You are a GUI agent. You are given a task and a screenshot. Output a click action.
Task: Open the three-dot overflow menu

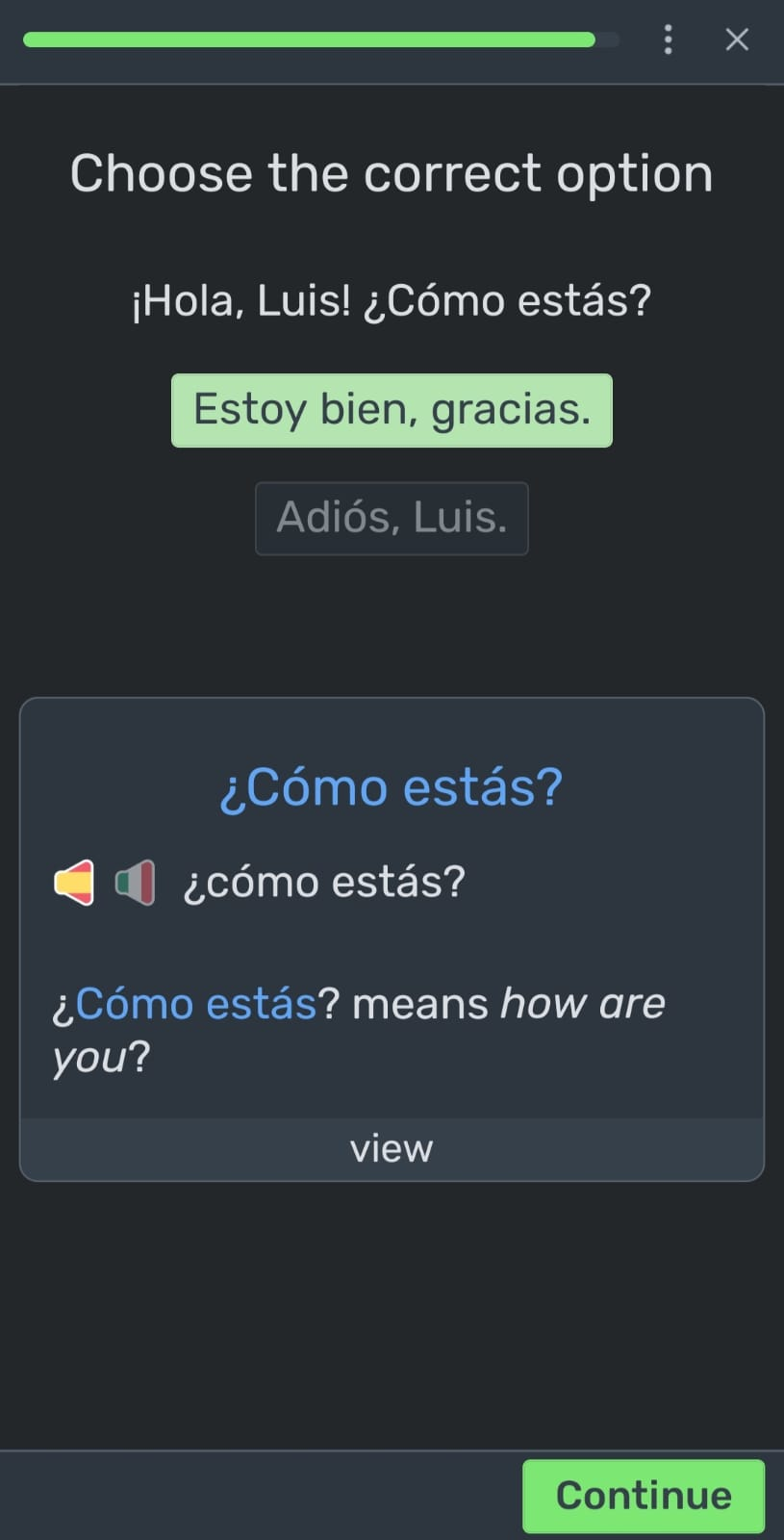click(x=668, y=39)
